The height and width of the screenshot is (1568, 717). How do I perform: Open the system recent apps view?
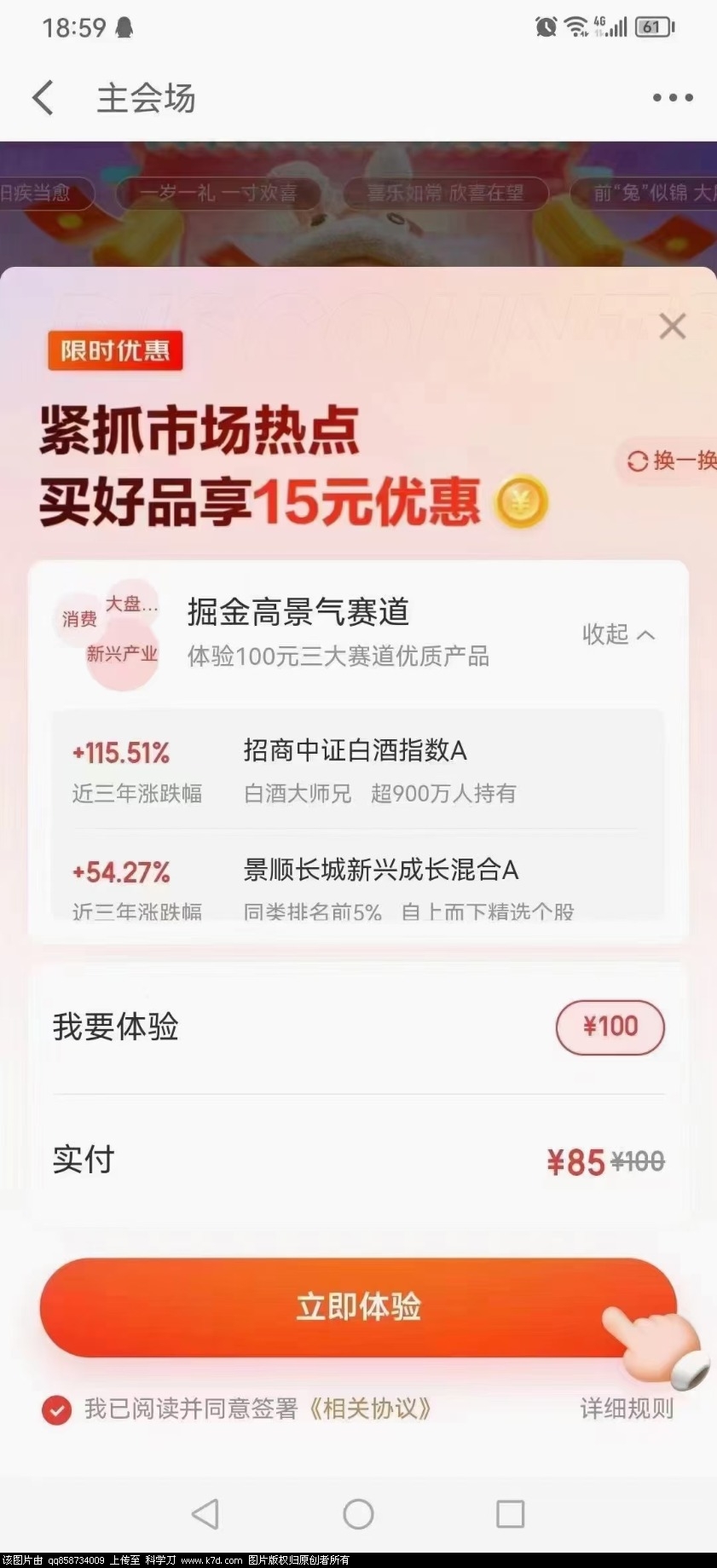510,1514
